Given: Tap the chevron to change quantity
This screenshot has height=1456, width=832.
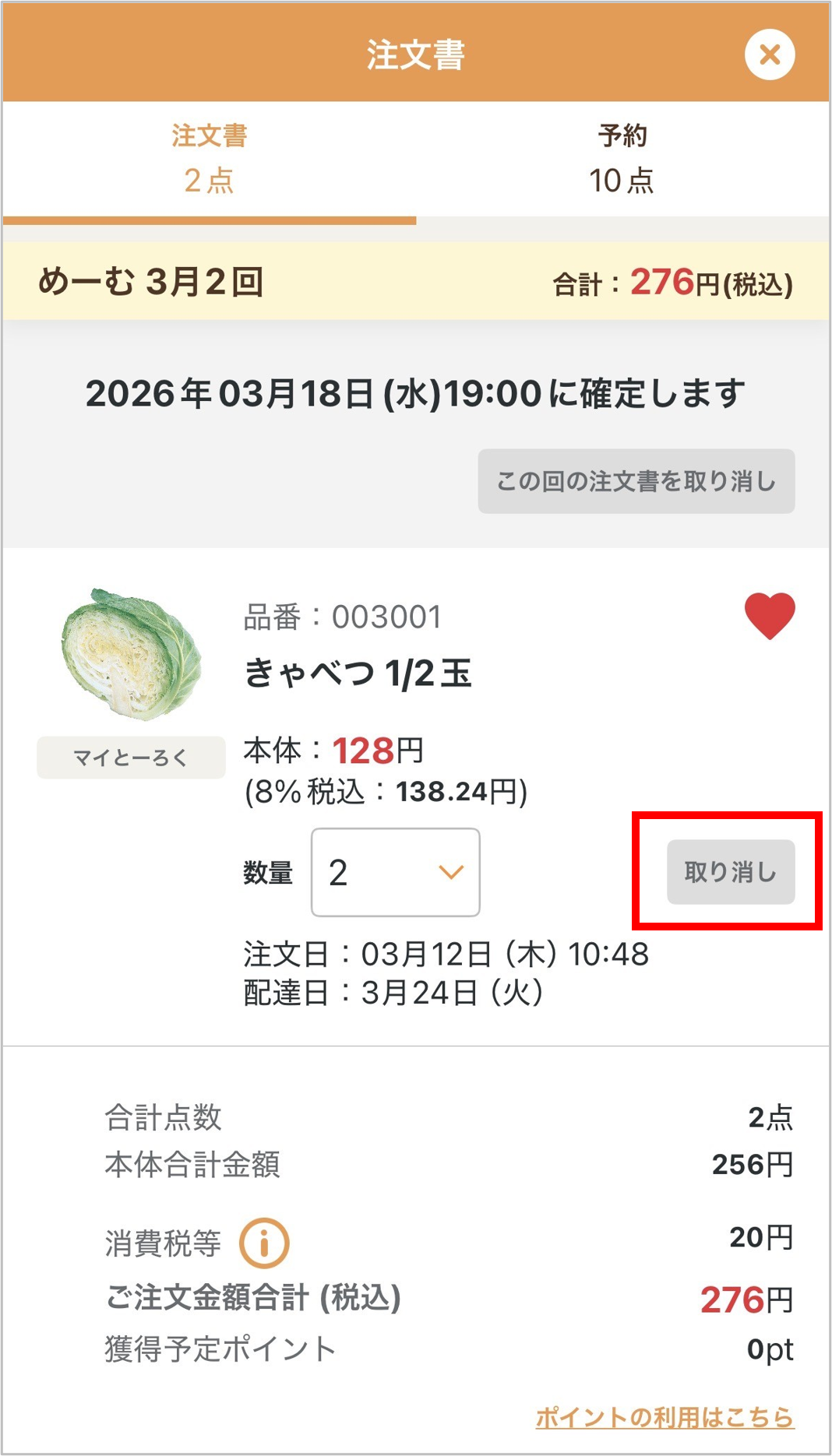Looking at the screenshot, I should point(450,874).
